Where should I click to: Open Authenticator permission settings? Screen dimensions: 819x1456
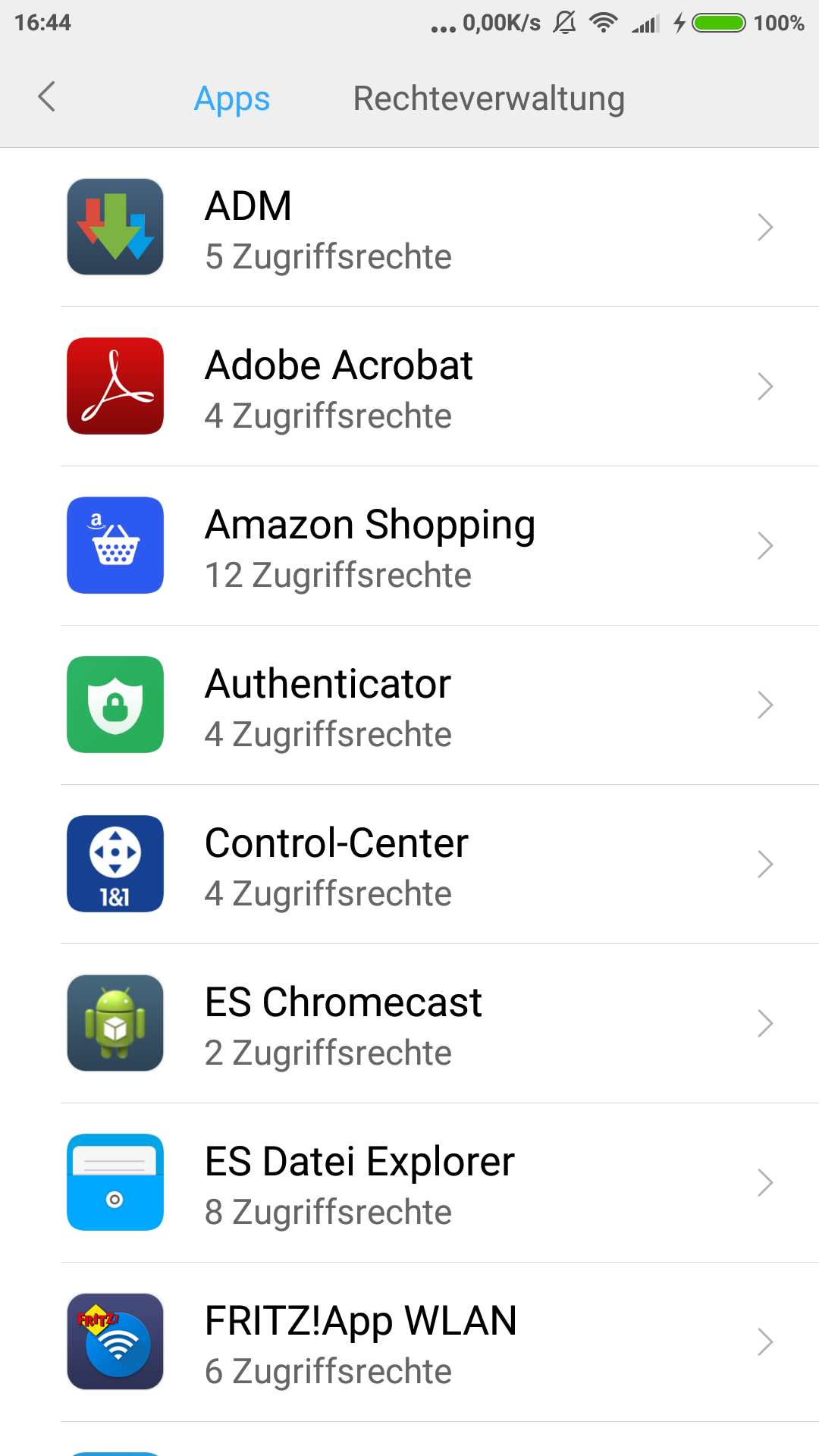409,705
